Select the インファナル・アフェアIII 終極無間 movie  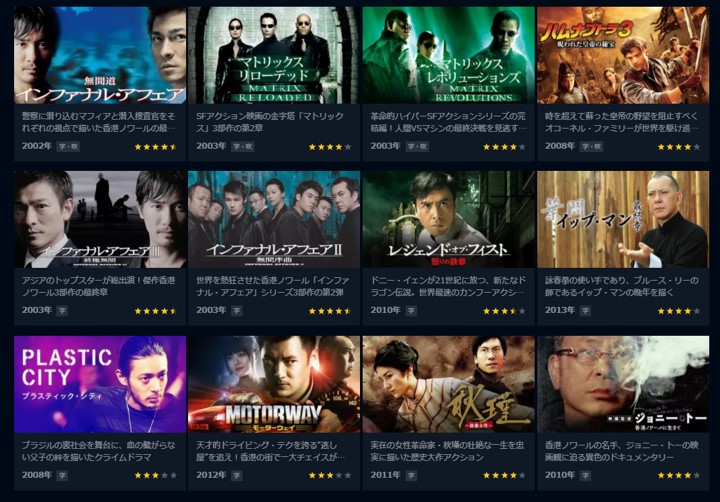click(x=100, y=219)
